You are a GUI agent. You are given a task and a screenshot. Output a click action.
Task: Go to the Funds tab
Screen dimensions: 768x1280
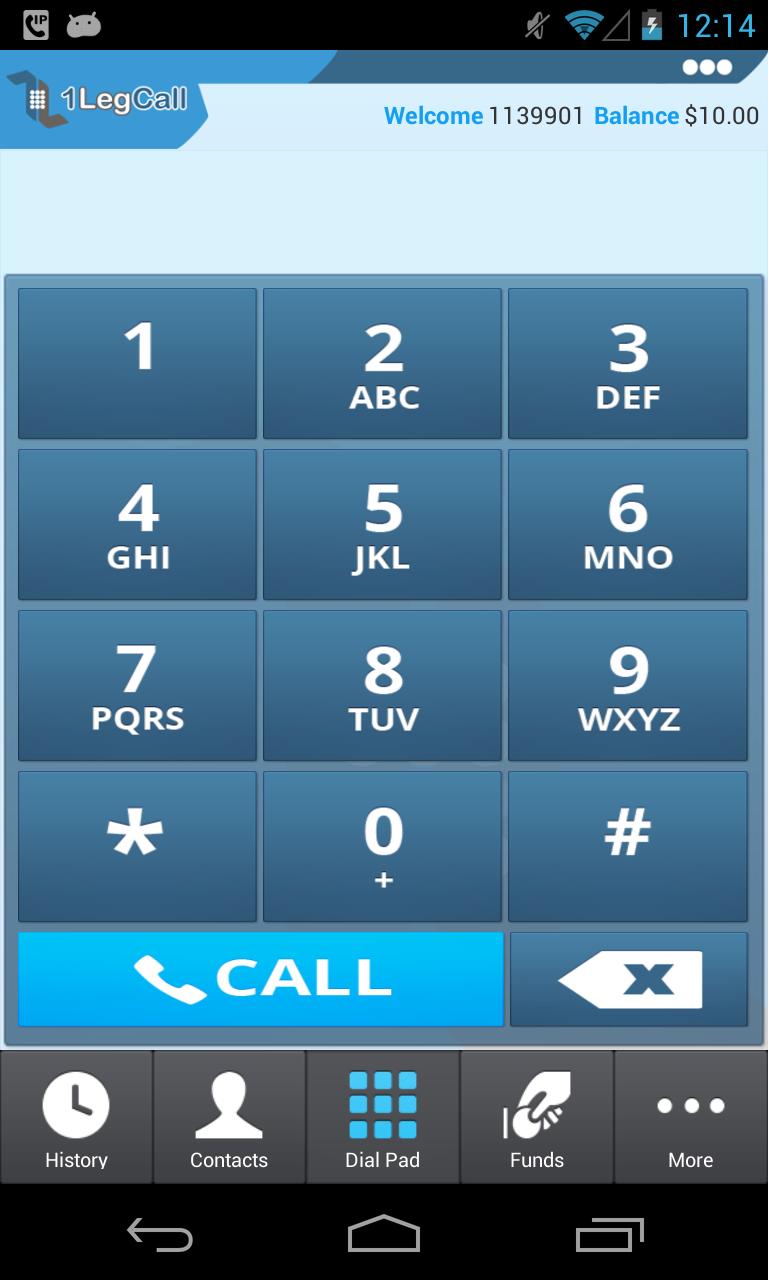(537, 1118)
